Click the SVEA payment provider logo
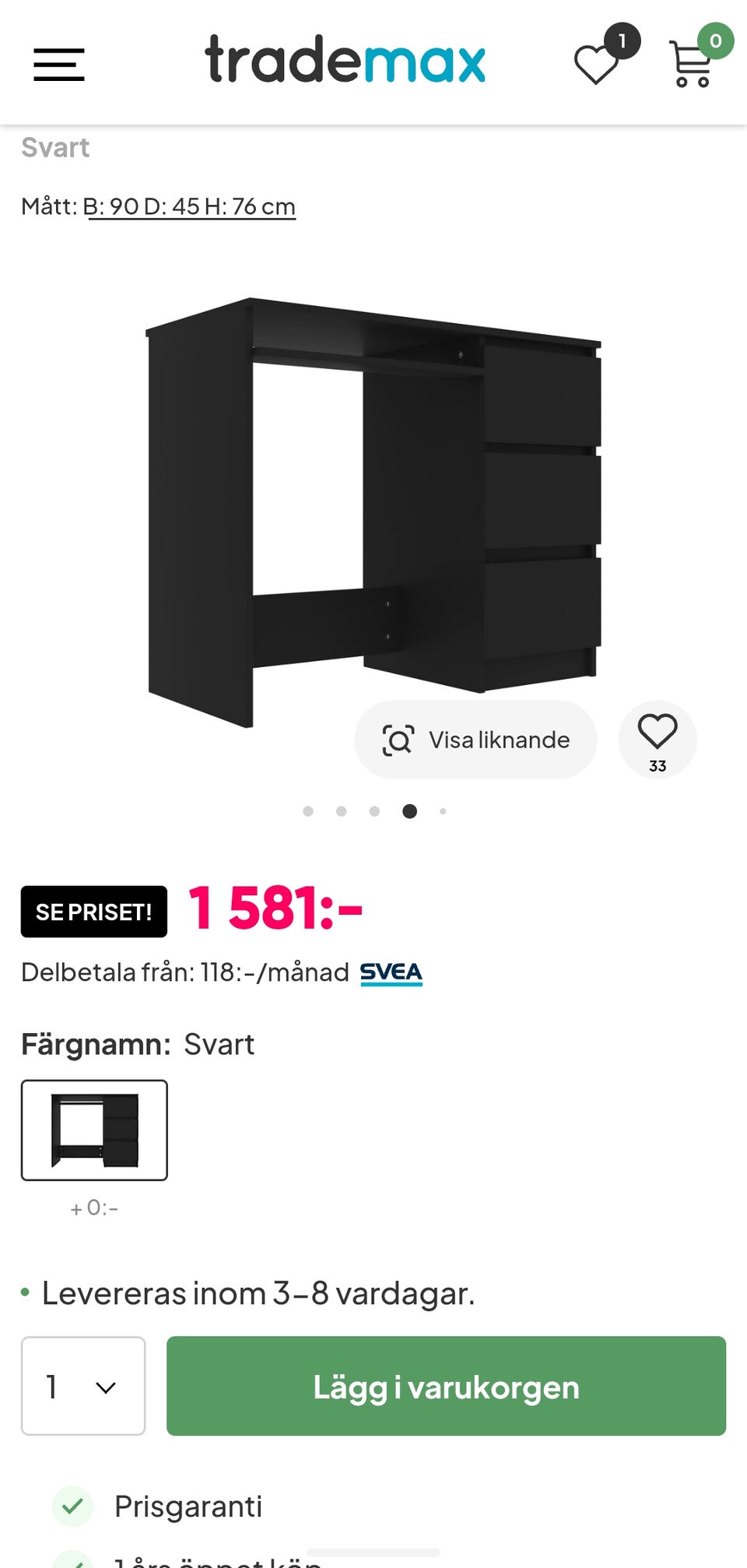The width and height of the screenshot is (747, 1568). [391, 972]
